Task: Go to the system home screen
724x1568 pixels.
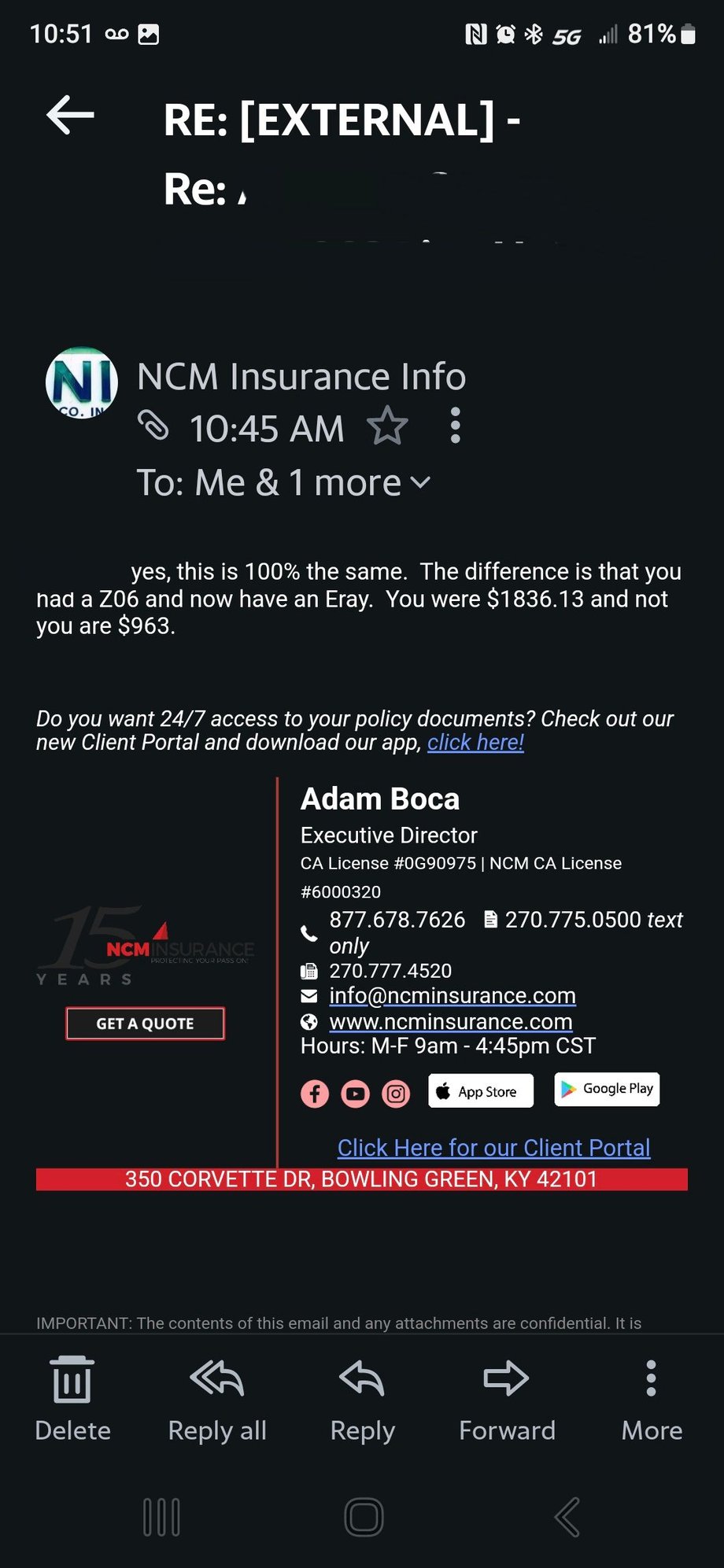Action: [364, 1517]
